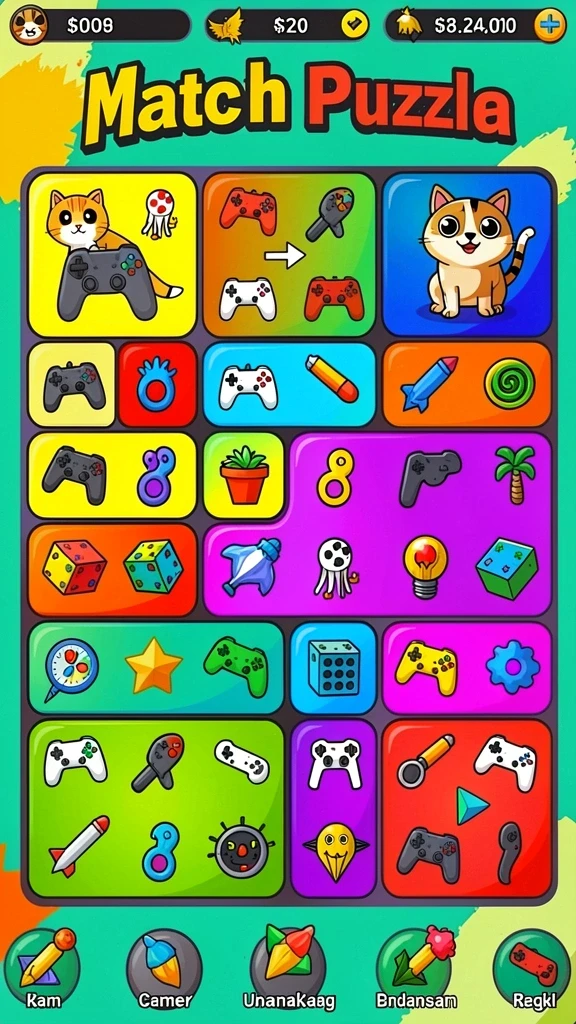Tap the palm tree item
Image resolution: width=576 pixels, height=1024 pixels.
pos(515,474)
